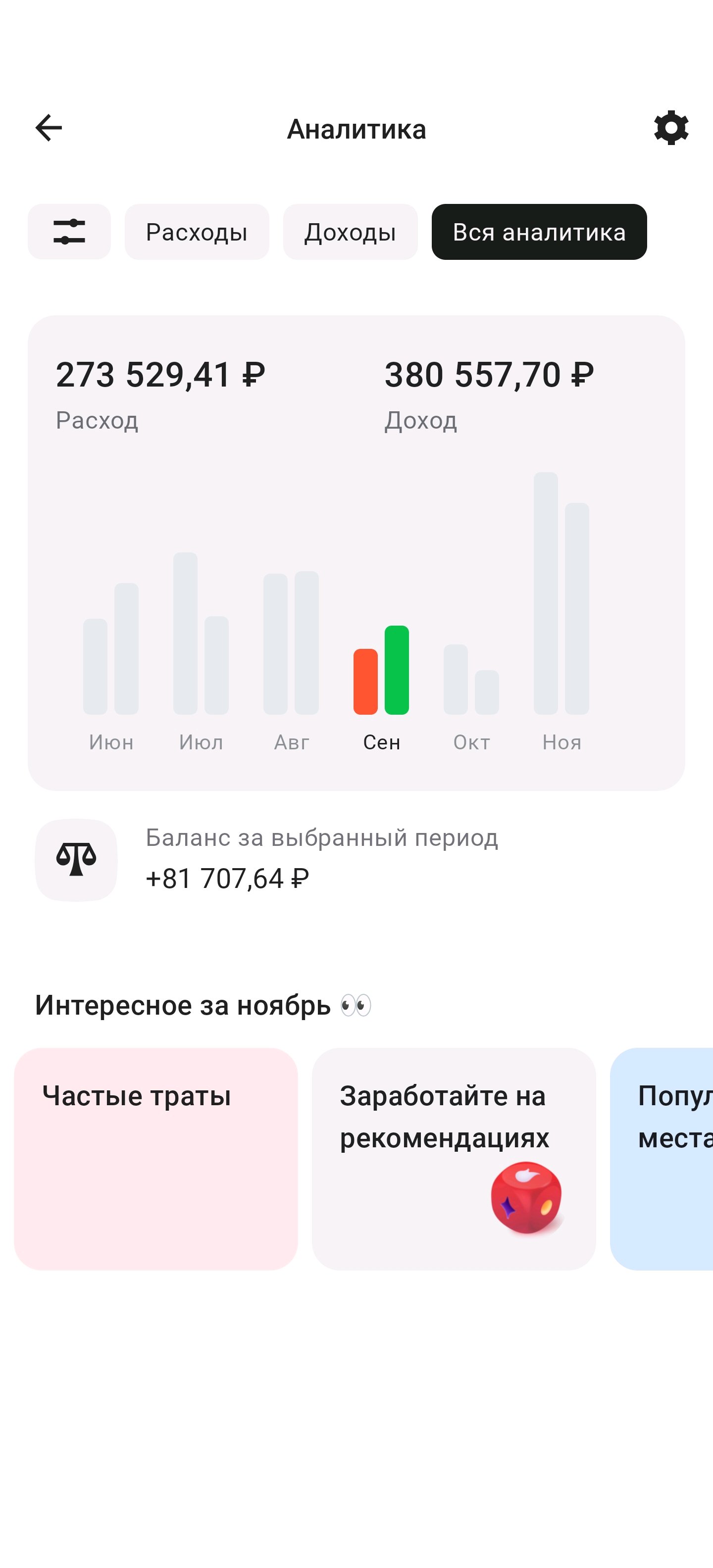Switch to the Расходы tab

pos(197,232)
